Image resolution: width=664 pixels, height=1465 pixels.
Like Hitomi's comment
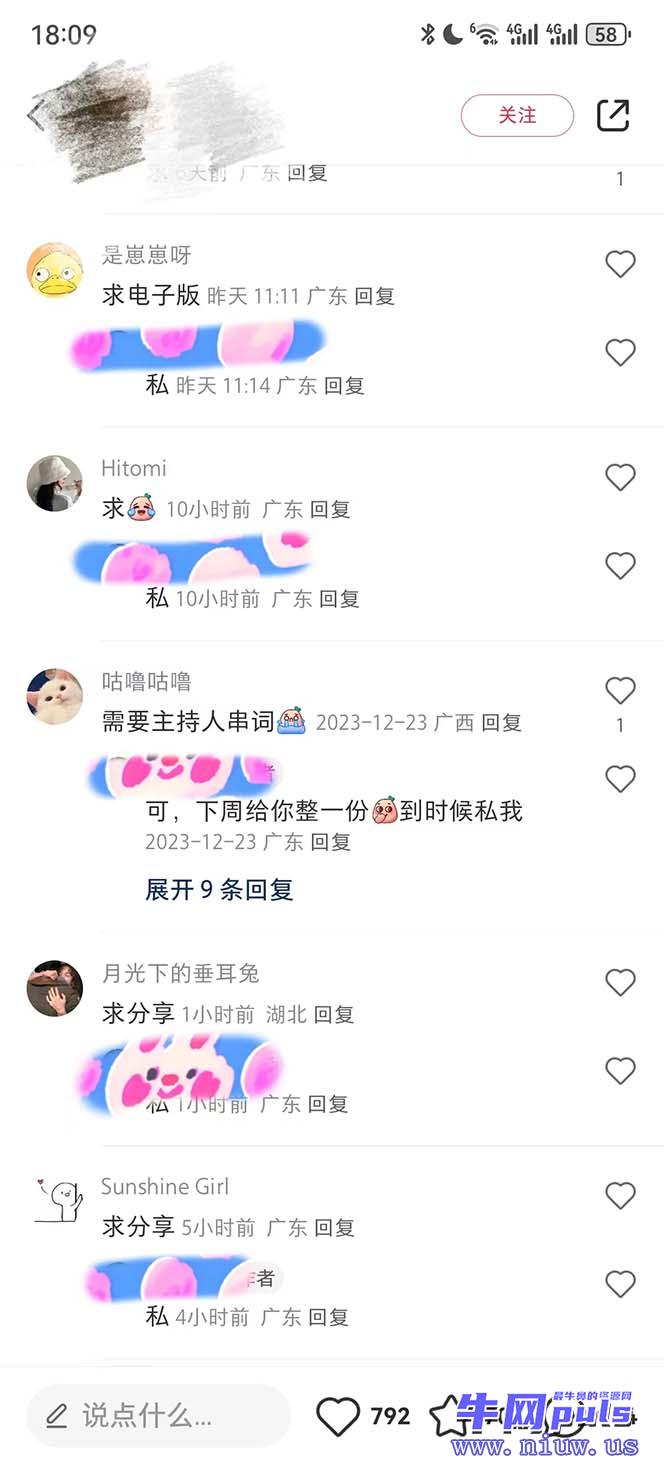(x=620, y=478)
